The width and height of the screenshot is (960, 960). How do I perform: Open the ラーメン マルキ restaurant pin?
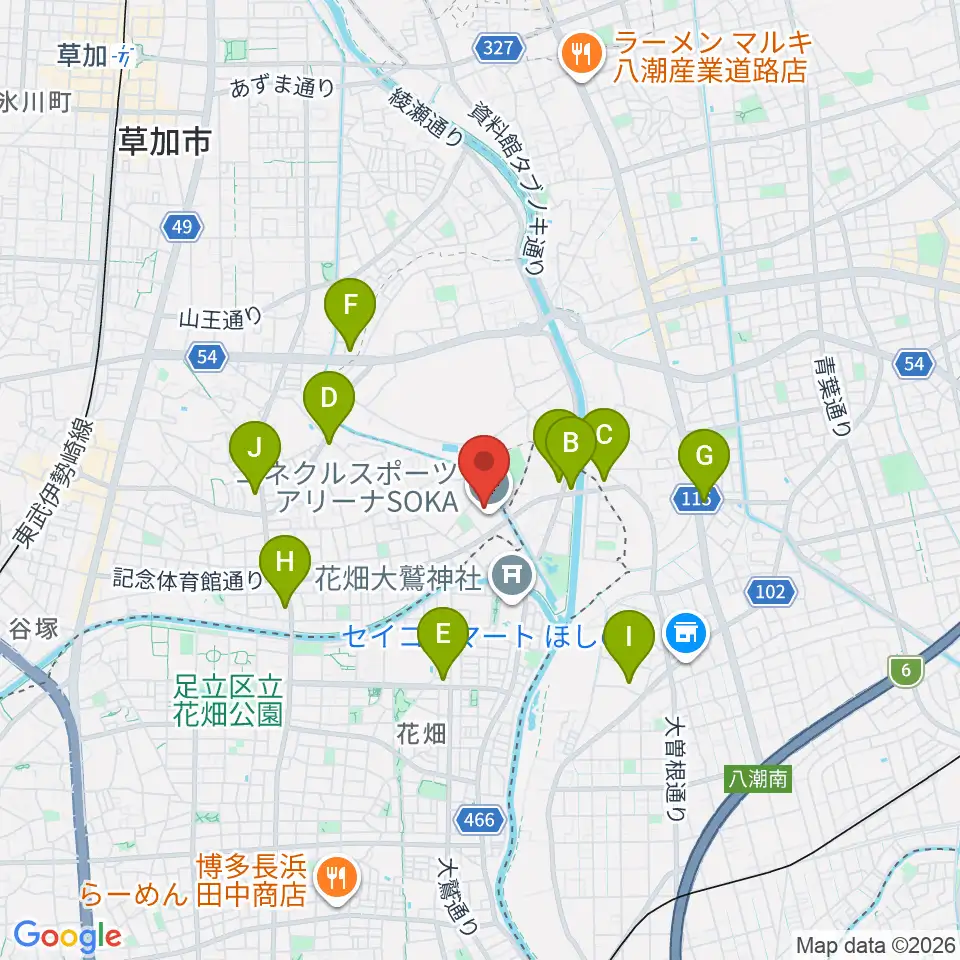[x=582, y=56]
